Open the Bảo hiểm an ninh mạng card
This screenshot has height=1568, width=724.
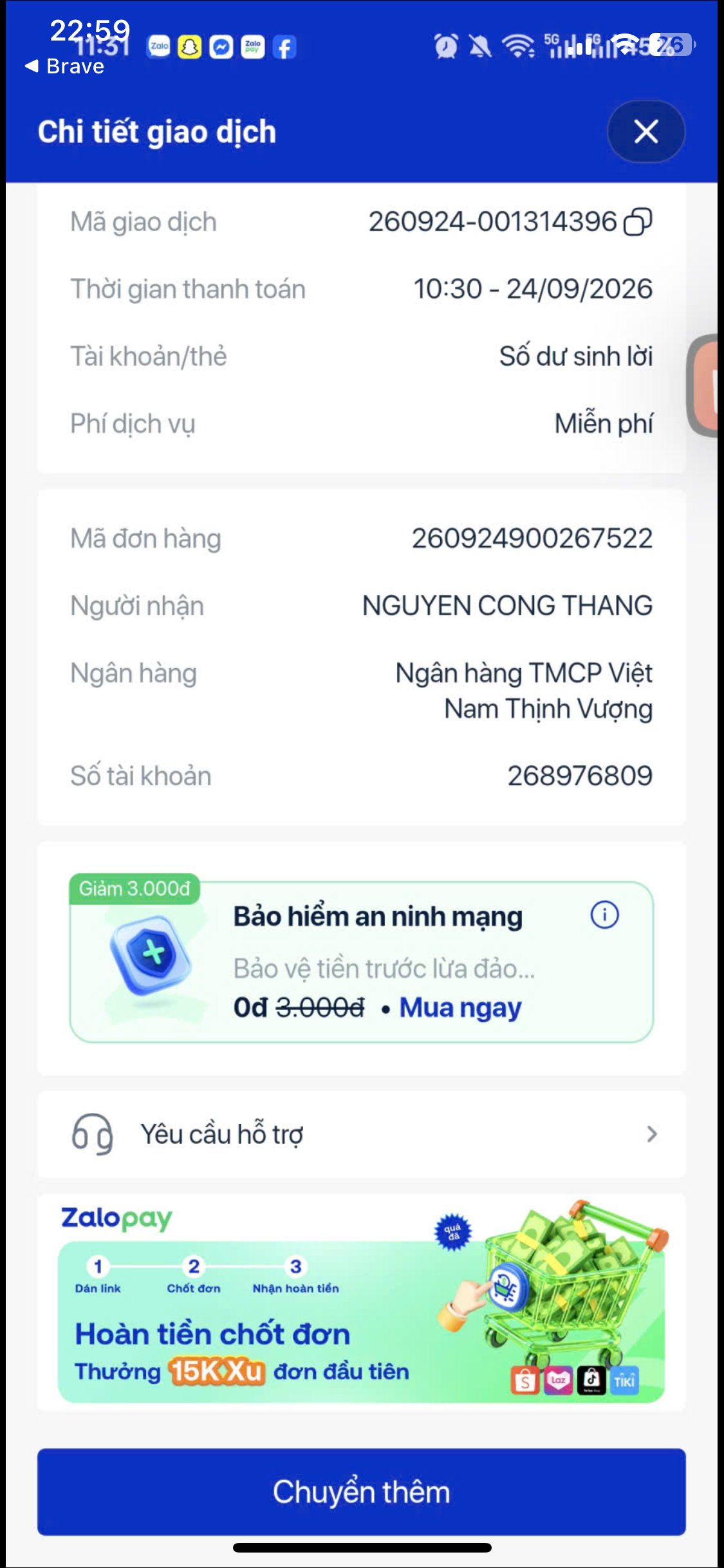click(x=361, y=962)
